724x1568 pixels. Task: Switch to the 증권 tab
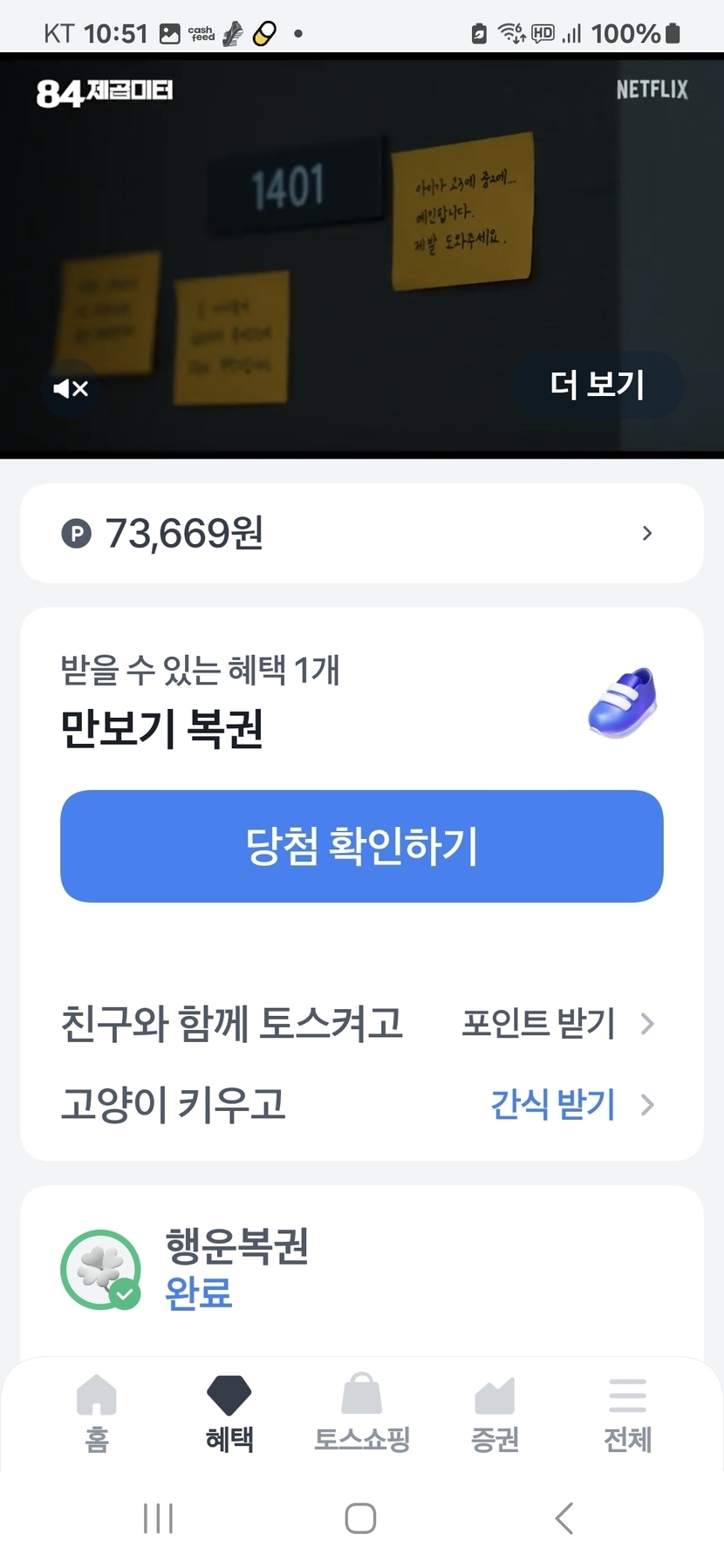click(495, 1413)
